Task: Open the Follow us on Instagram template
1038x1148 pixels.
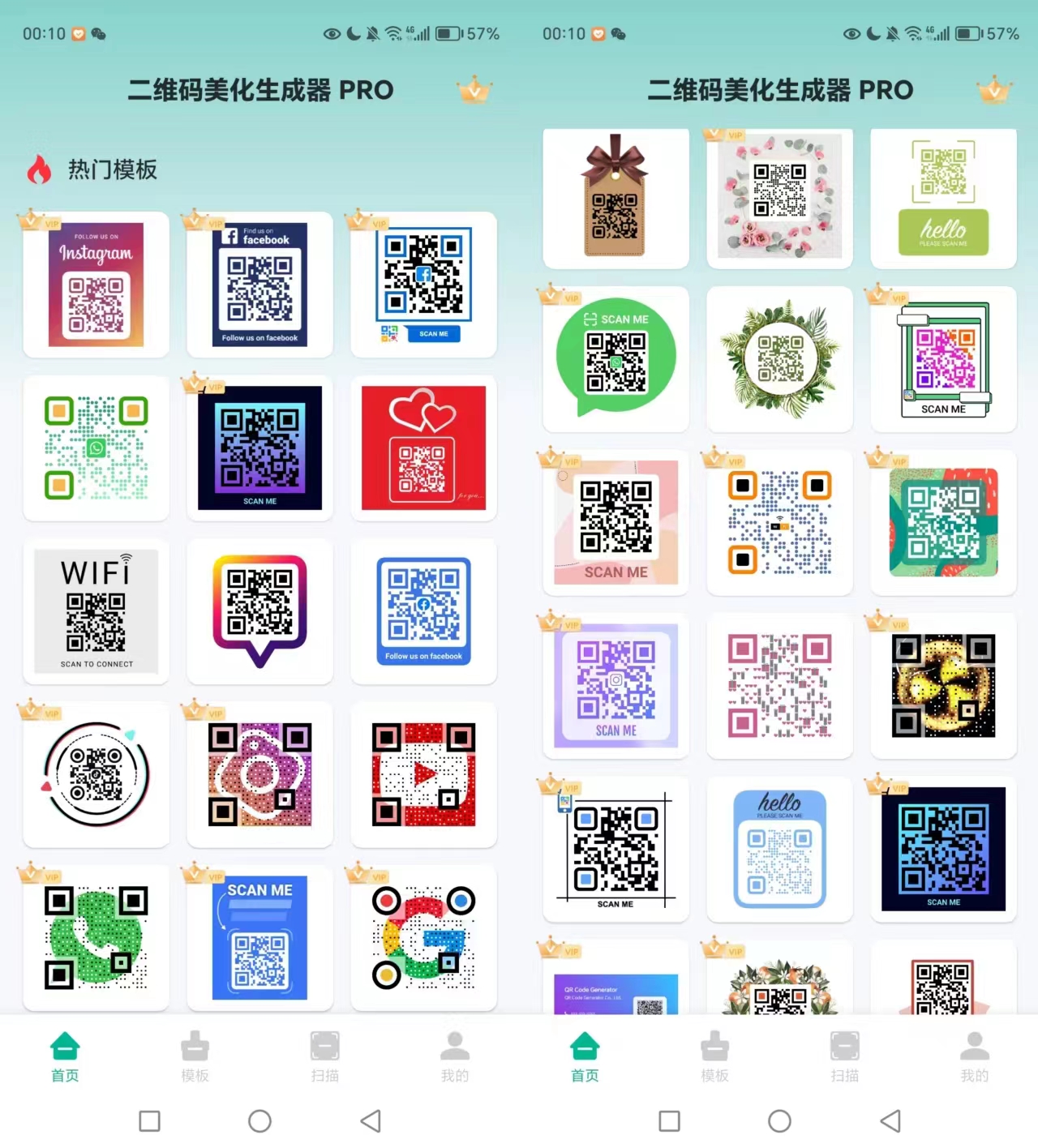Action: tap(96, 285)
